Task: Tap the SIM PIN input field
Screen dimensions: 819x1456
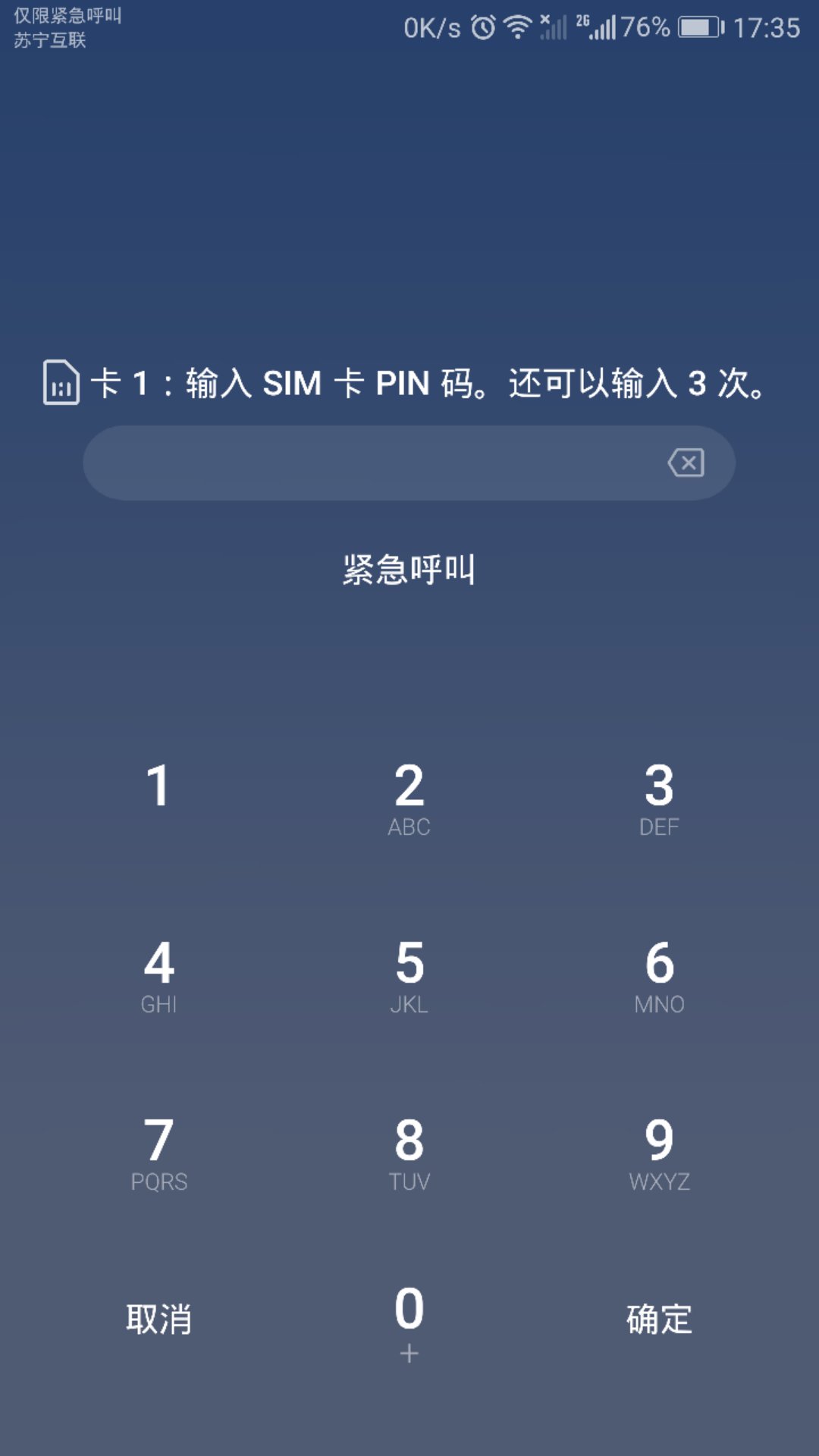Action: pos(372,462)
